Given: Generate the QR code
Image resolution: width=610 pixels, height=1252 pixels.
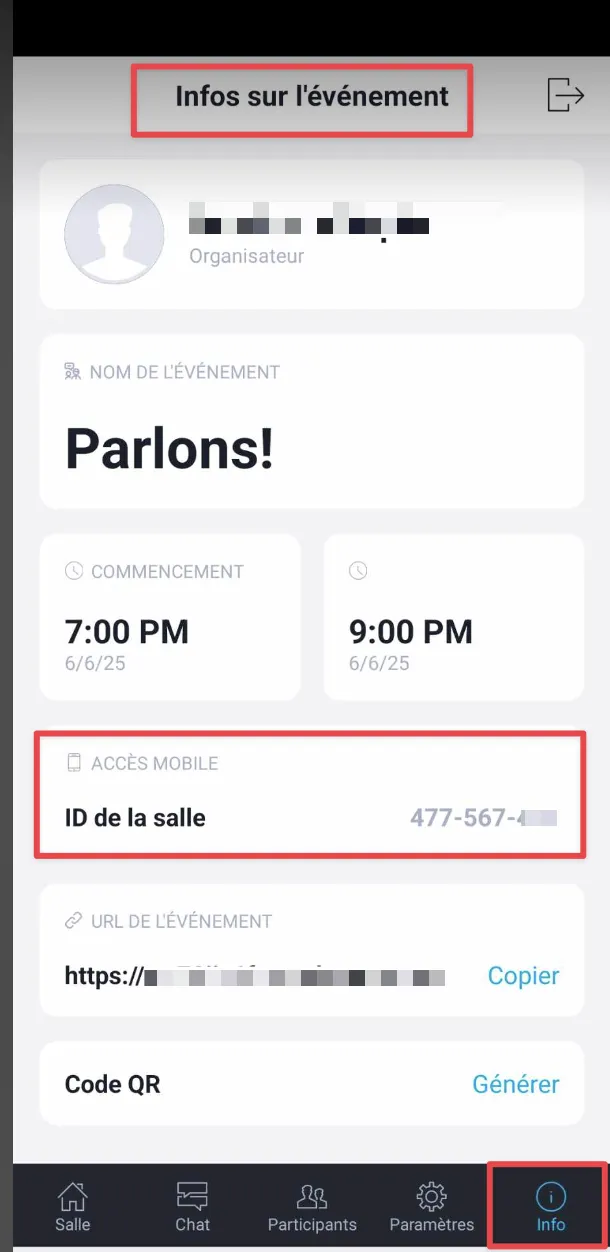Looking at the screenshot, I should tap(516, 1084).
